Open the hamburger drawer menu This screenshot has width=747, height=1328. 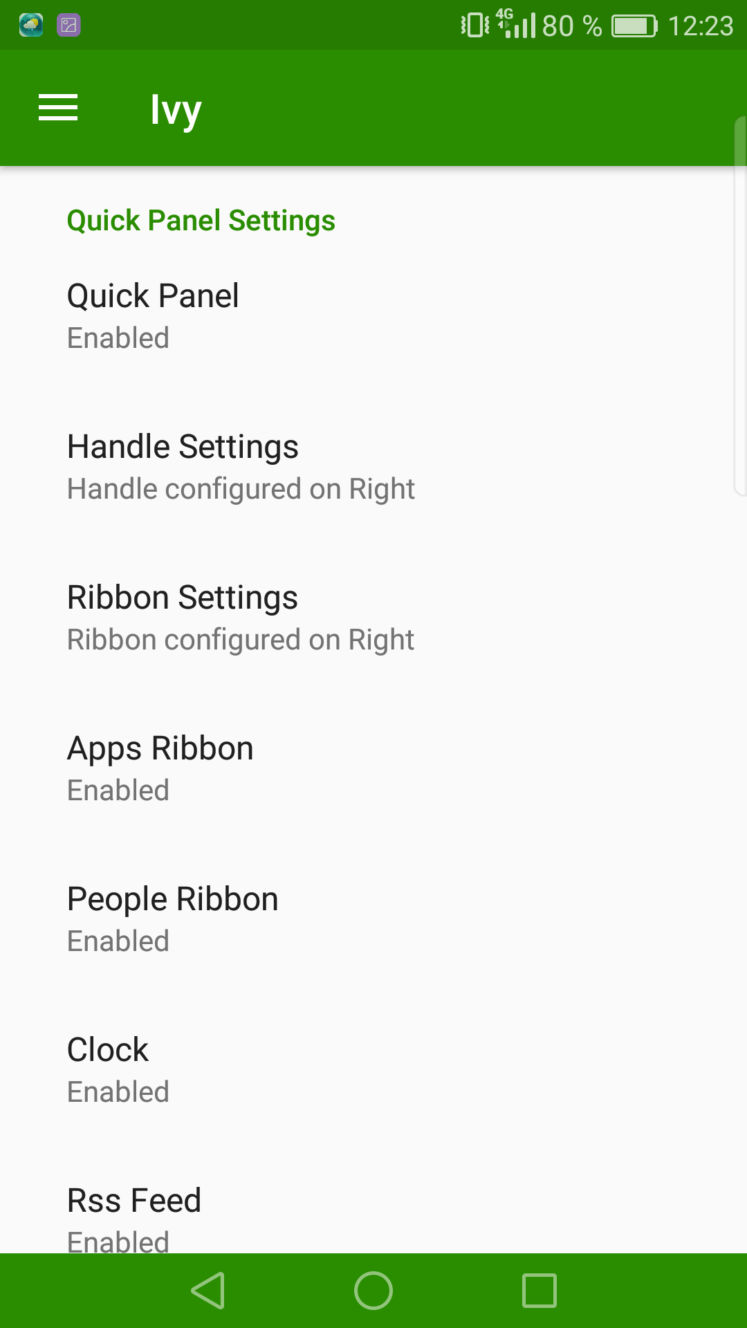pos(58,108)
